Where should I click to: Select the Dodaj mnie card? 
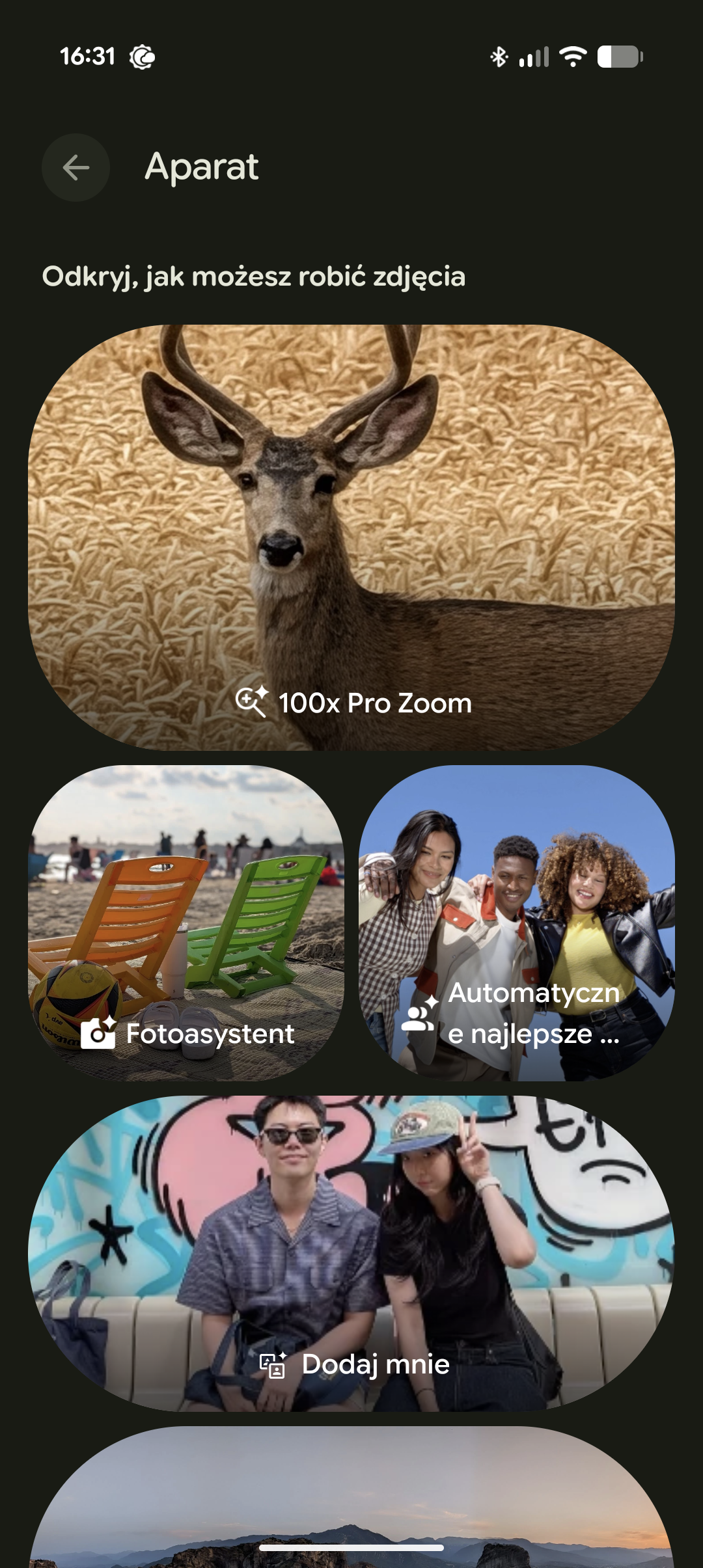(351, 1253)
